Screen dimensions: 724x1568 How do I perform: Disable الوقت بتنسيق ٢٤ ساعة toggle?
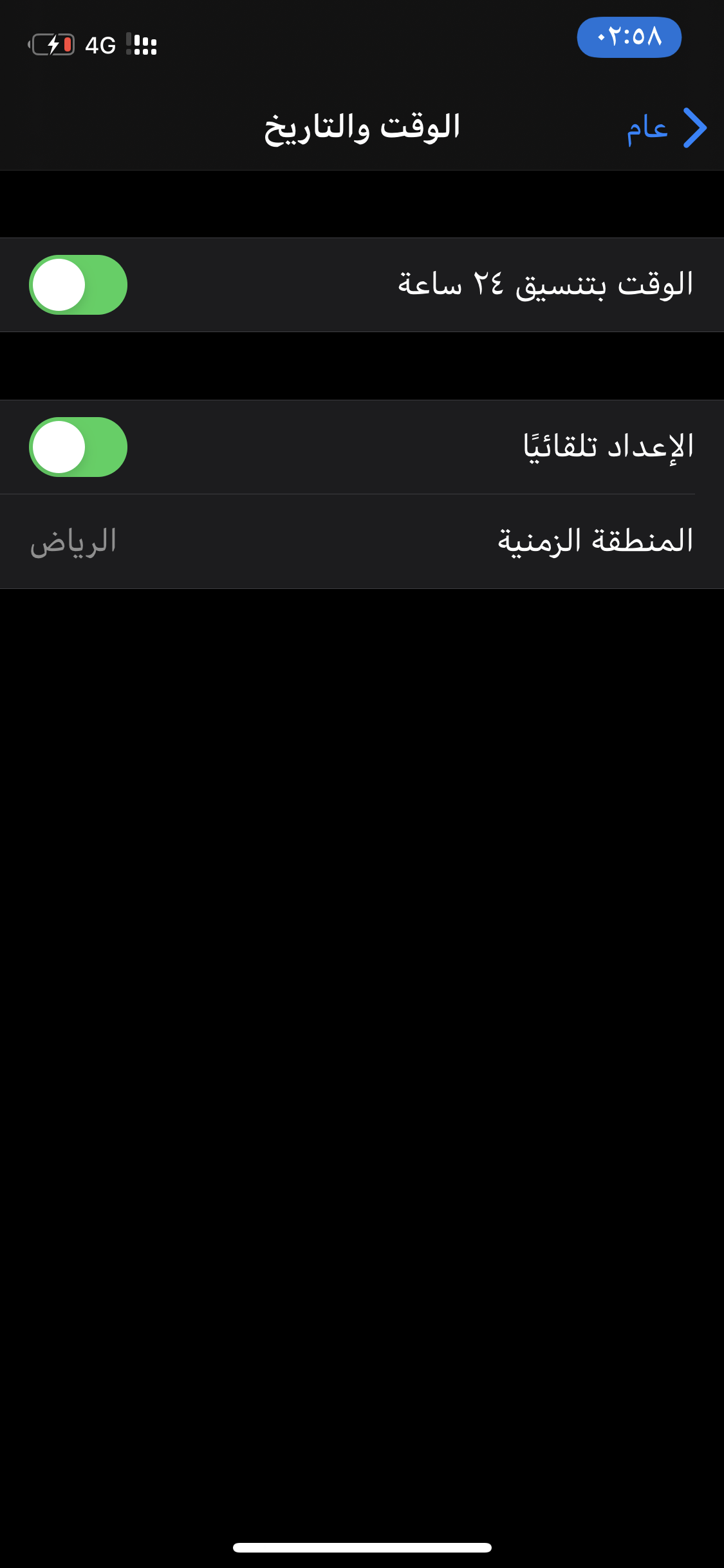coord(78,285)
